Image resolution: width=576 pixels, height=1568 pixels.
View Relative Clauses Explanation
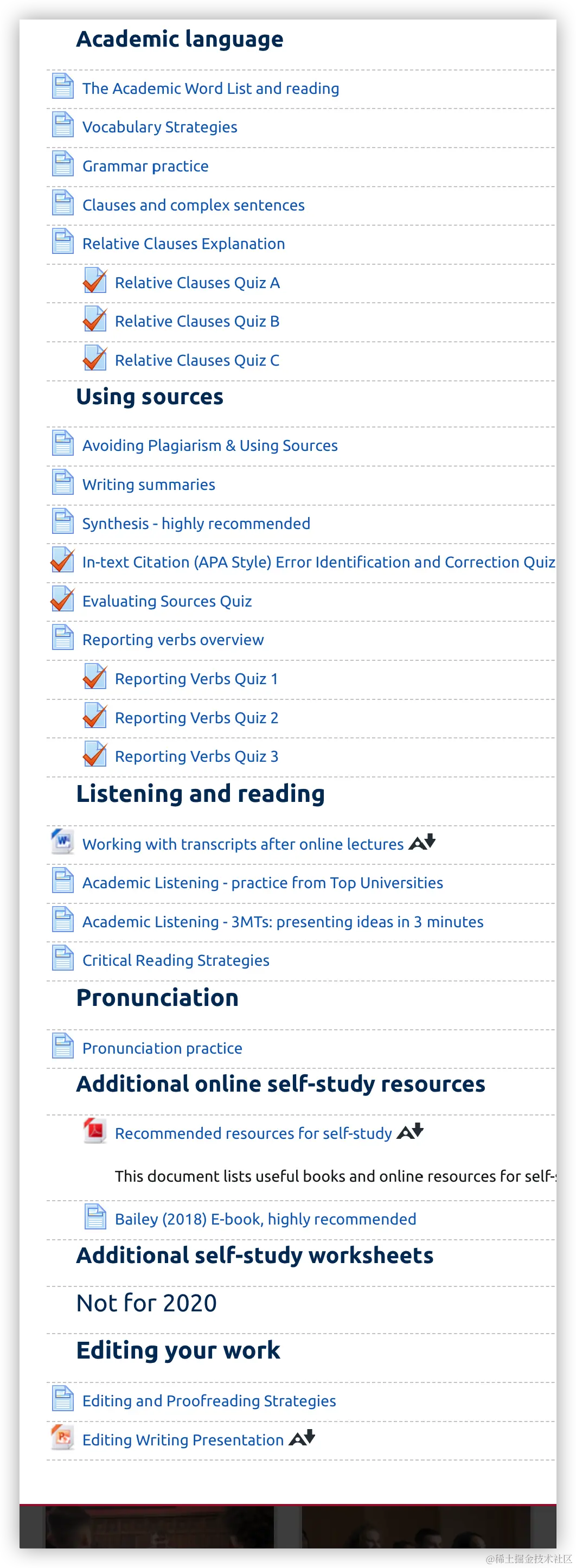pos(184,244)
